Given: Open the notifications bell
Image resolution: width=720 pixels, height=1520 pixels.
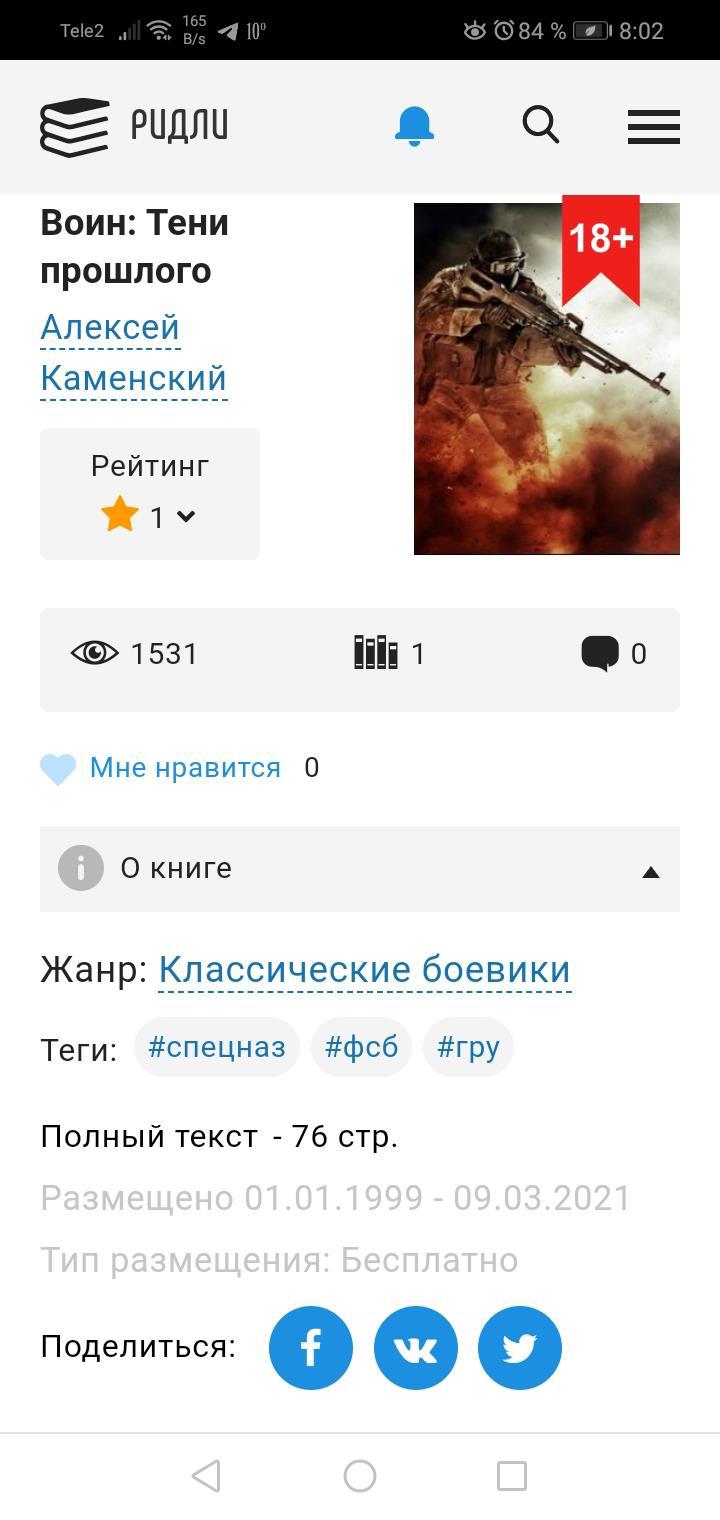Looking at the screenshot, I should pos(414,127).
